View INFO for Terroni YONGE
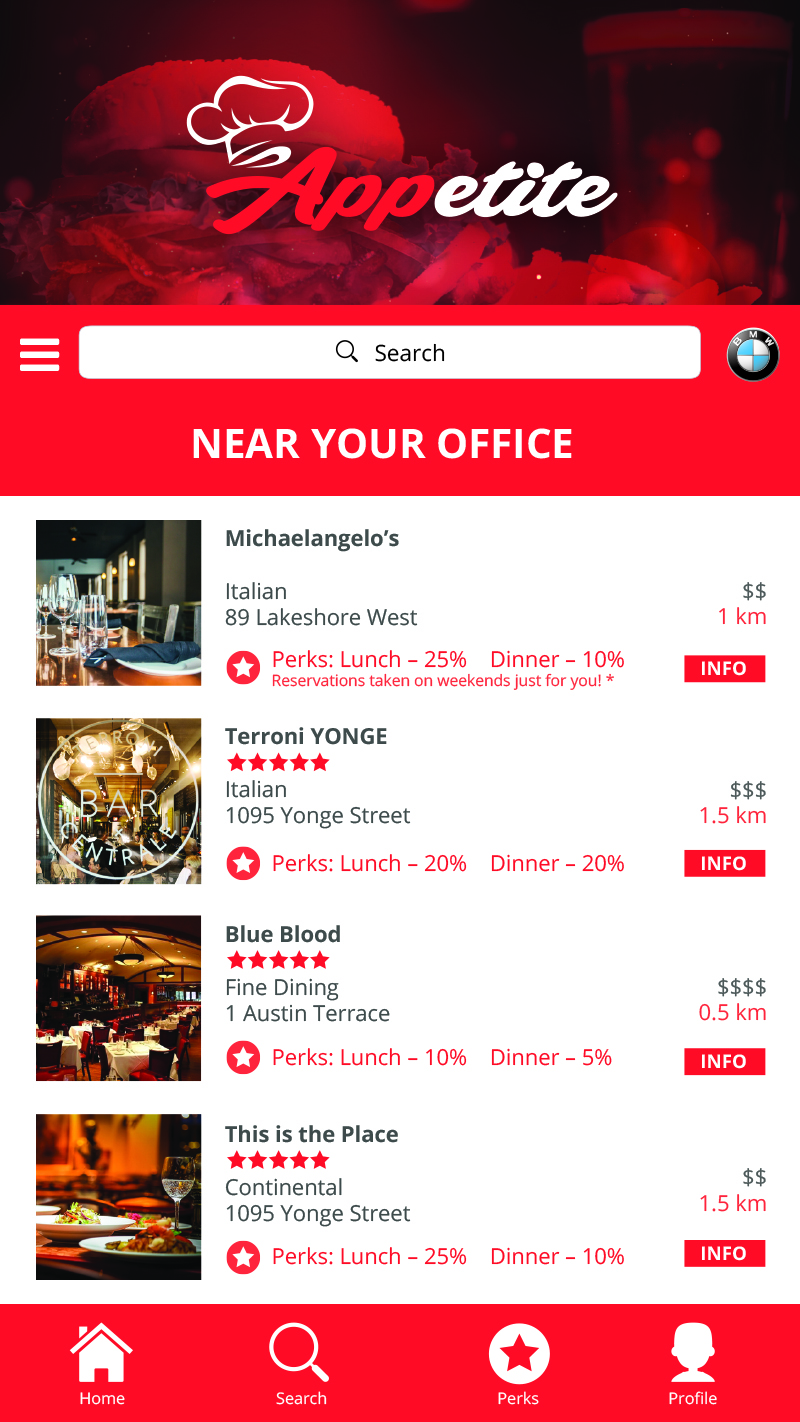Screen dimensions: 800x1422 point(724,863)
